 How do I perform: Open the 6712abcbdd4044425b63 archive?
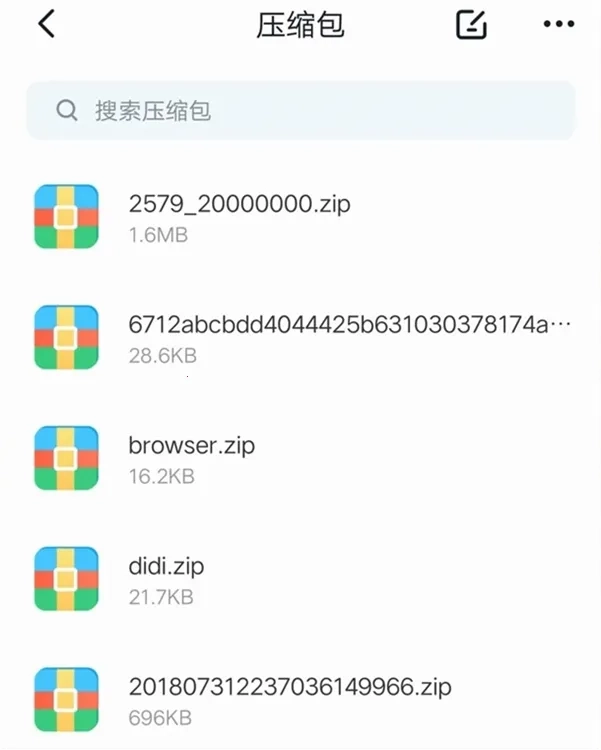point(350,337)
